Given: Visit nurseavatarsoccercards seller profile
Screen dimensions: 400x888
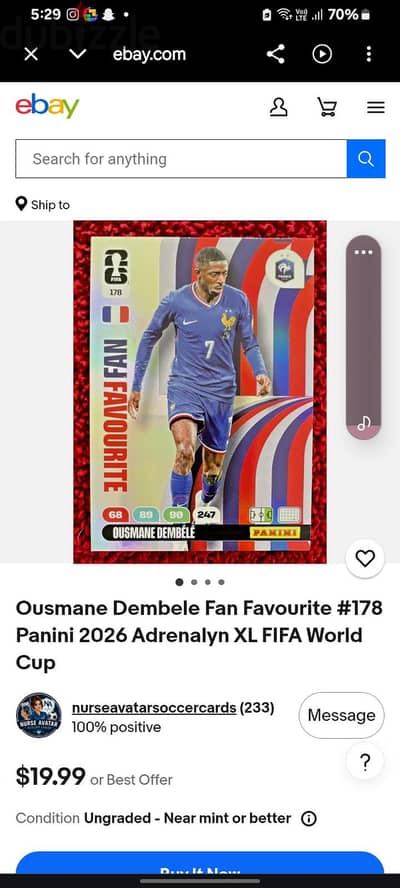Looking at the screenshot, I should tap(154, 708).
